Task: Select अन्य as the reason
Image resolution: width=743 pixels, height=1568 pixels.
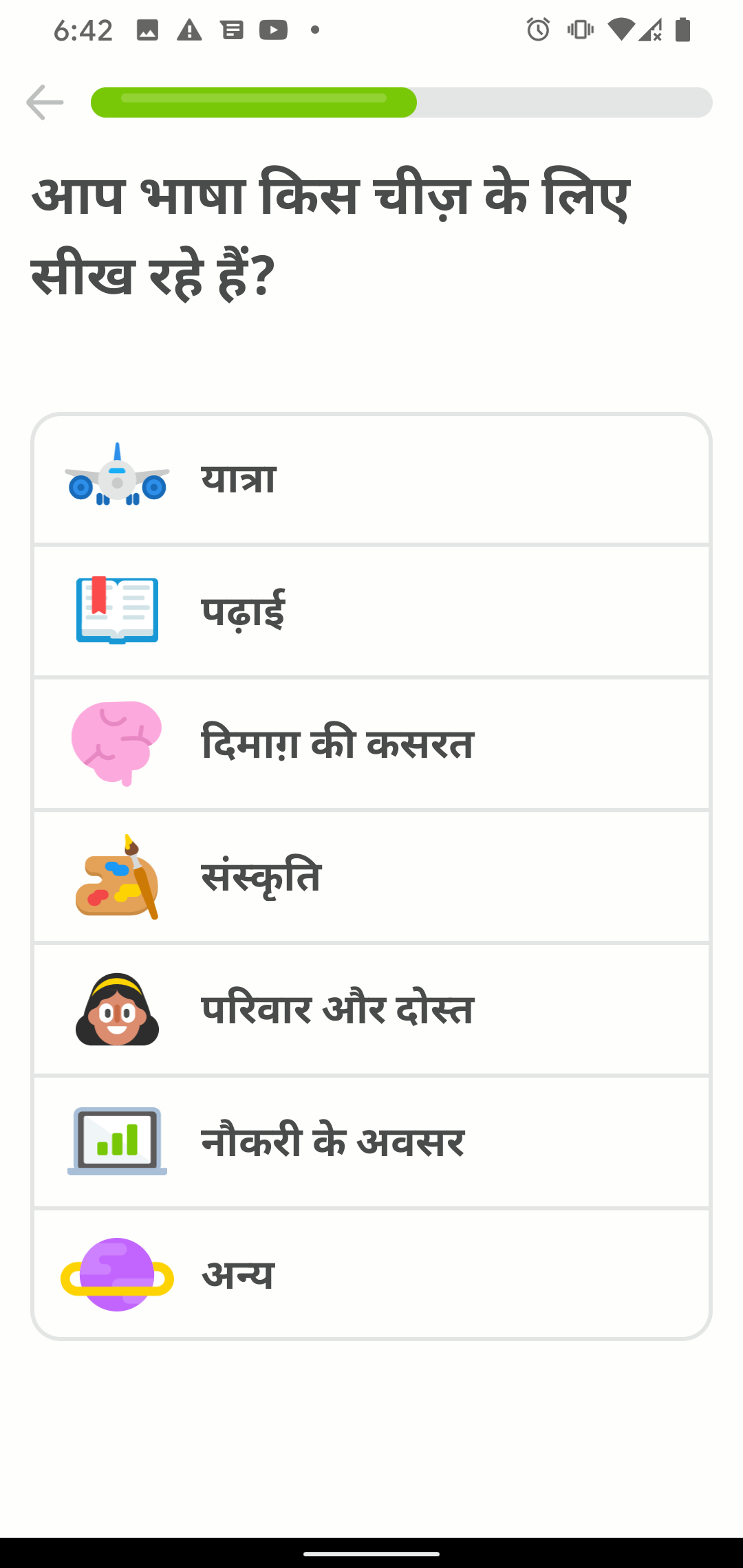Action: pos(371,1274)
